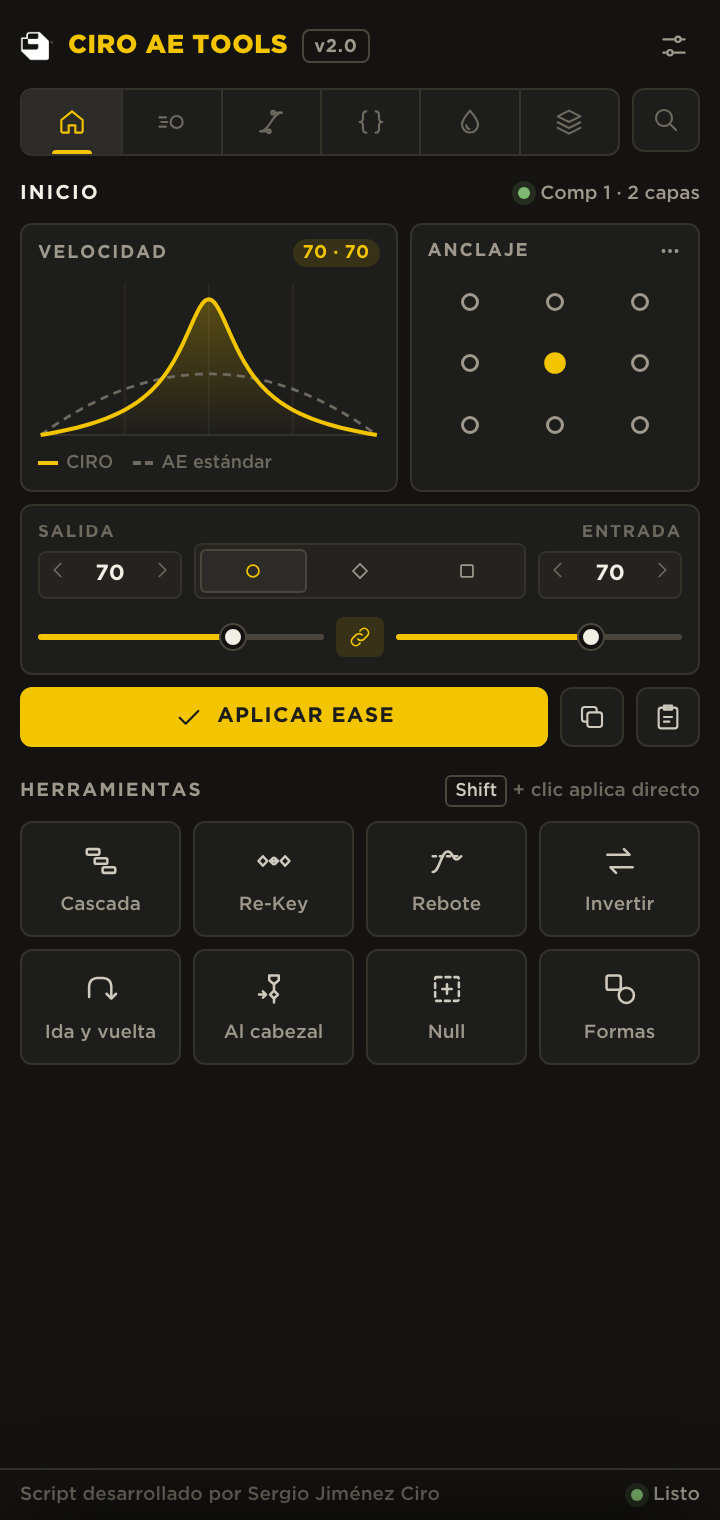Toggle the link between Salida and Entrada
The width and height of the screenshot is (720, 1520).
pyautogui.click(x=360, y=637)
